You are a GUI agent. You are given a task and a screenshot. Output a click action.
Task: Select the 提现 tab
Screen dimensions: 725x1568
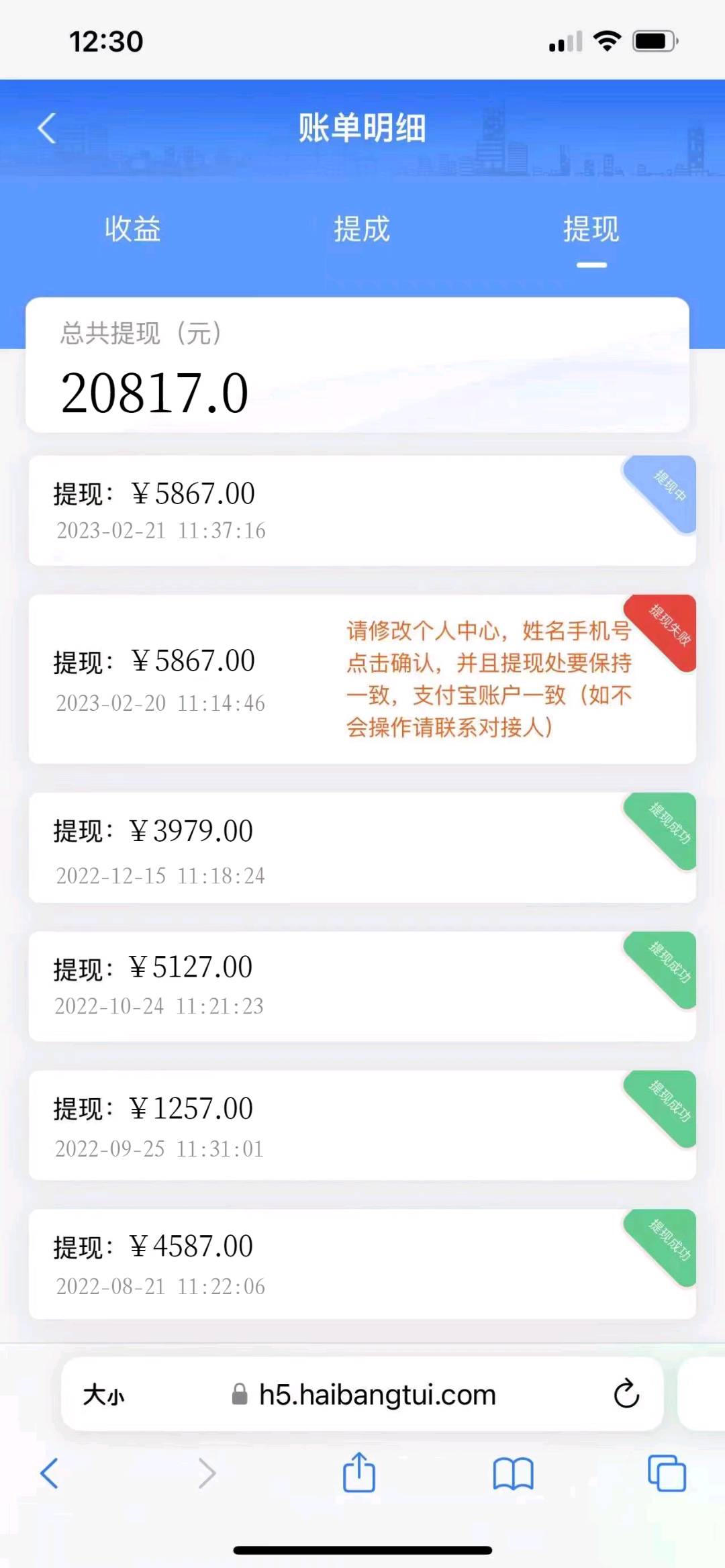pyautogui.click(x=591, y=230)
